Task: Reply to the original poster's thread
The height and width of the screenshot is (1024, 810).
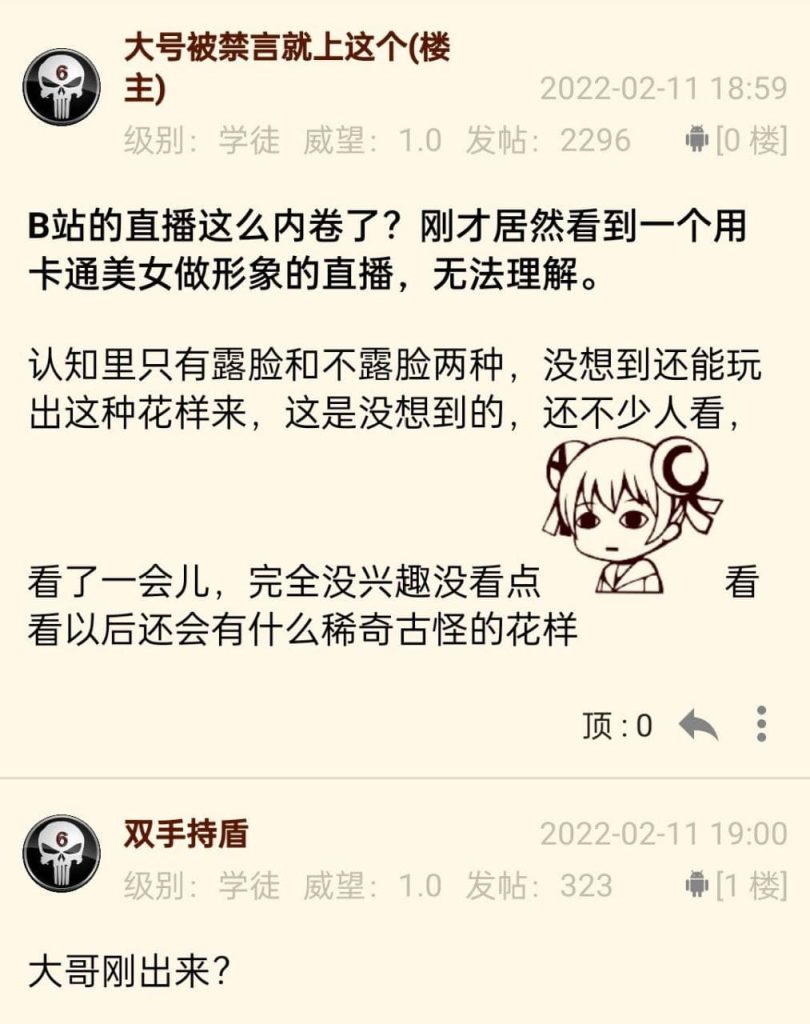Action: coord(698,725)
